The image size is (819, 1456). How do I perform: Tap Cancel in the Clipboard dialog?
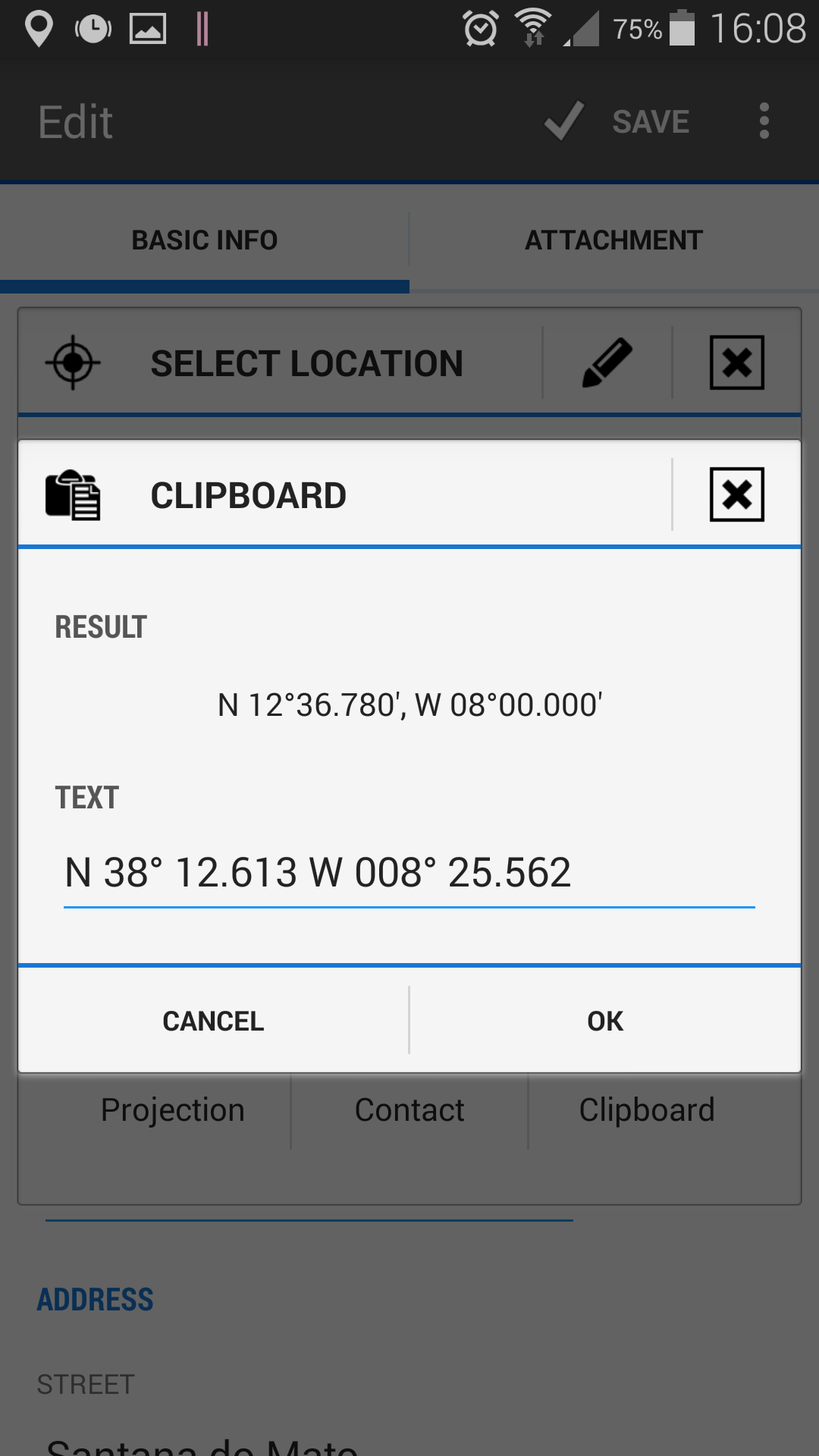coord(213,1021)
